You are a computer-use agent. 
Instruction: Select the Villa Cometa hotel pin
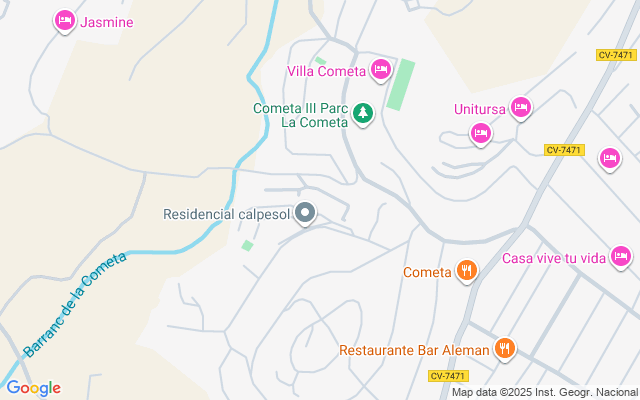380,69
